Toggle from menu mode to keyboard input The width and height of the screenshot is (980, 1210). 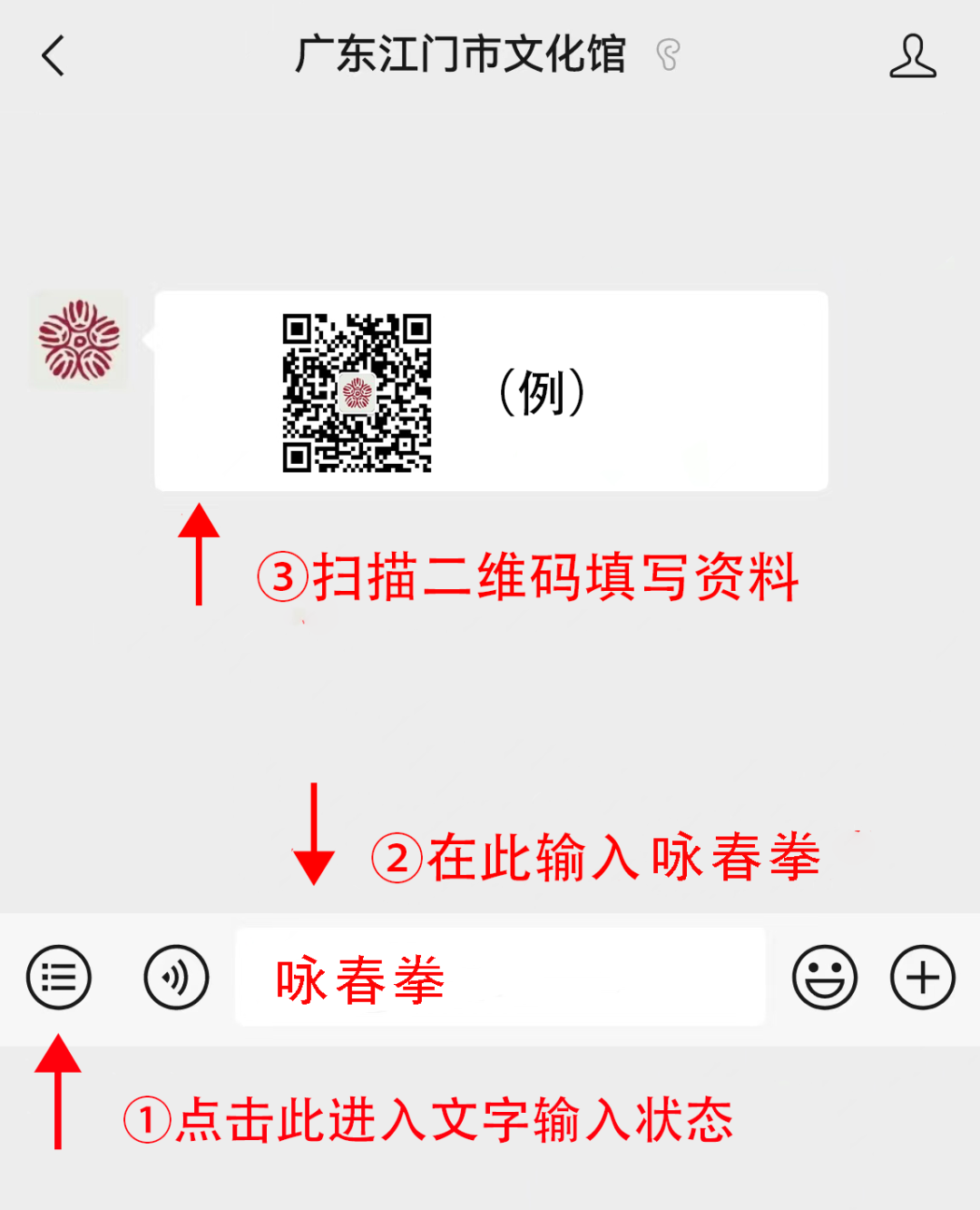[x=58, y=977]
